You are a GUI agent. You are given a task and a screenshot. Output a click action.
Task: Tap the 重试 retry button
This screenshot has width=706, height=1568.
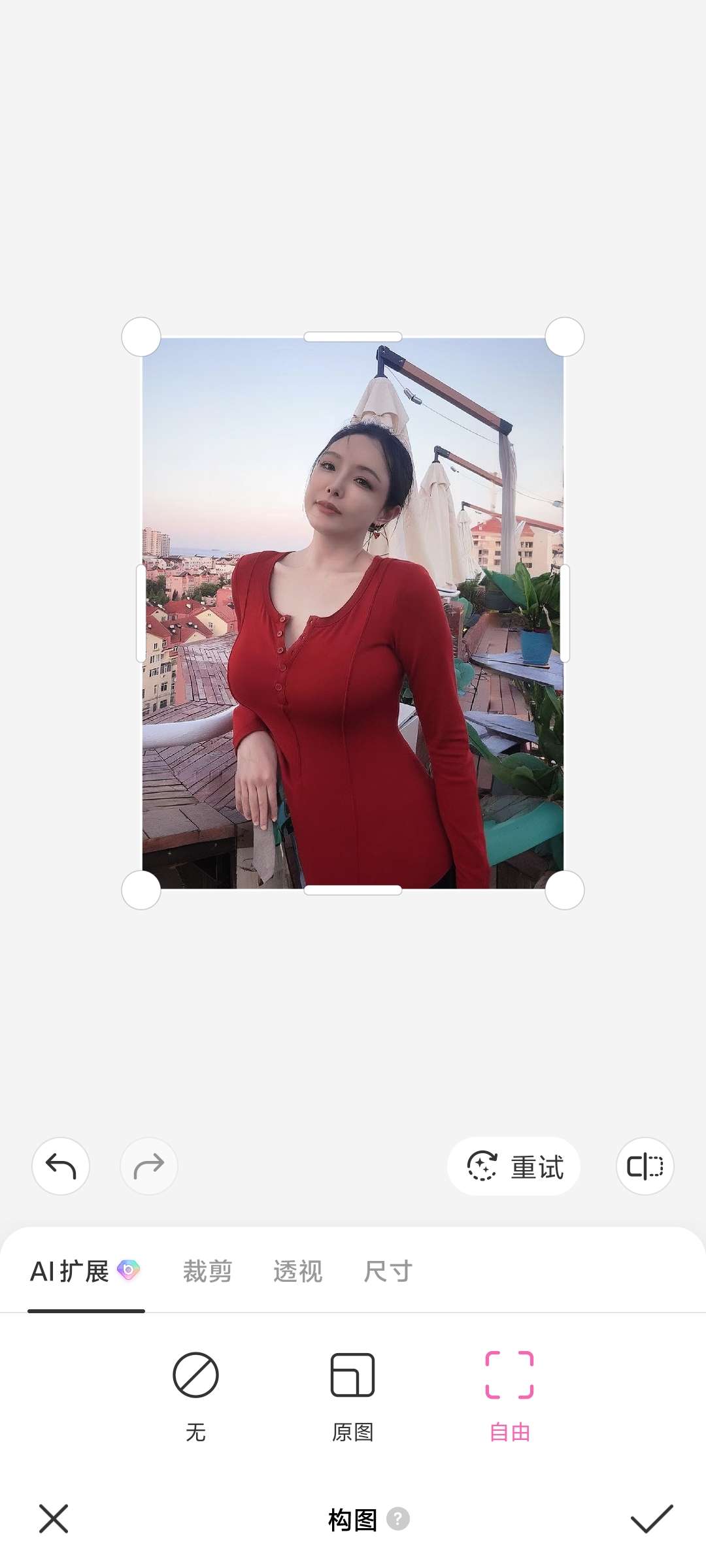[514, 1166]
